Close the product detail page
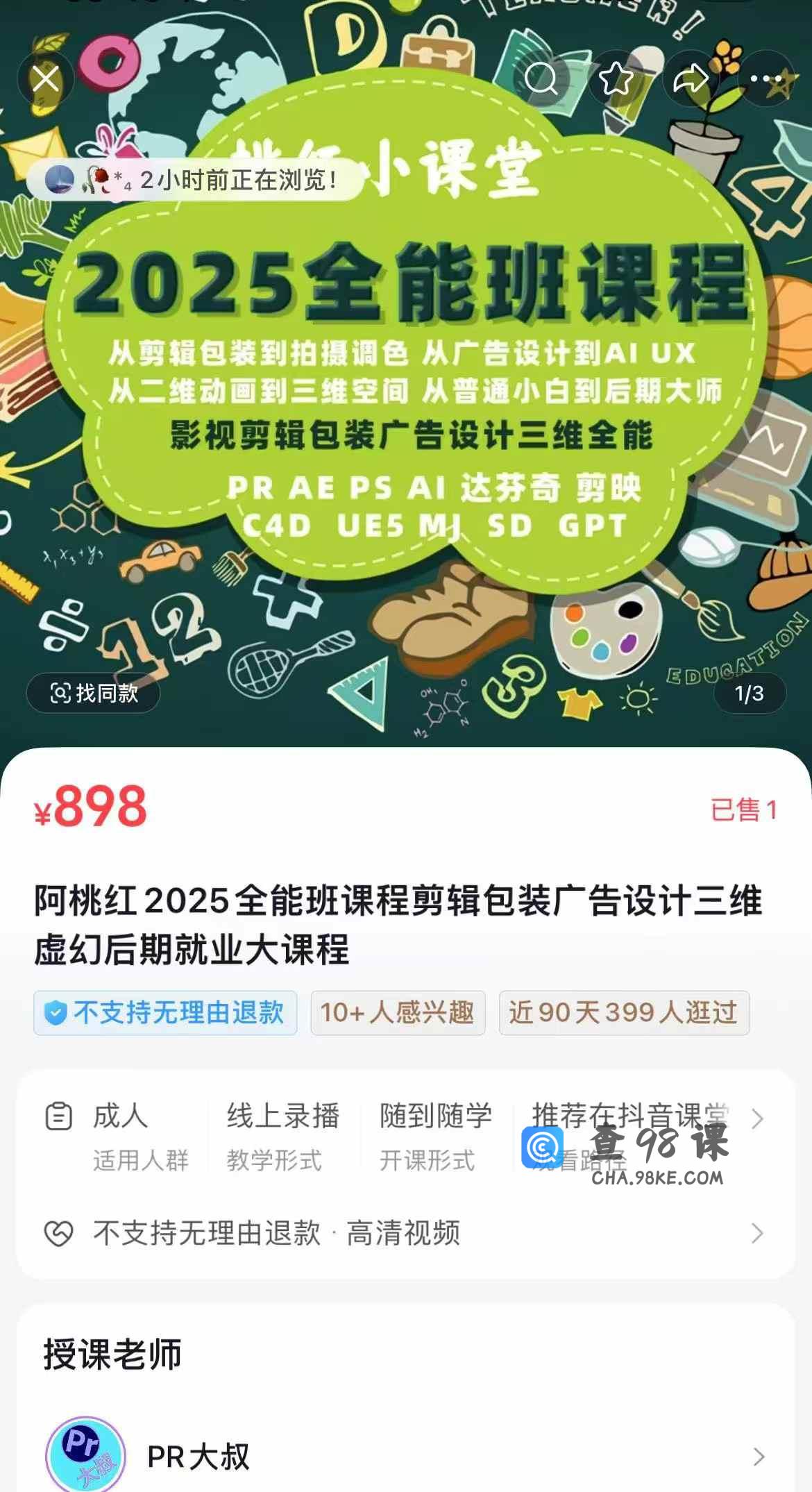 46,78
